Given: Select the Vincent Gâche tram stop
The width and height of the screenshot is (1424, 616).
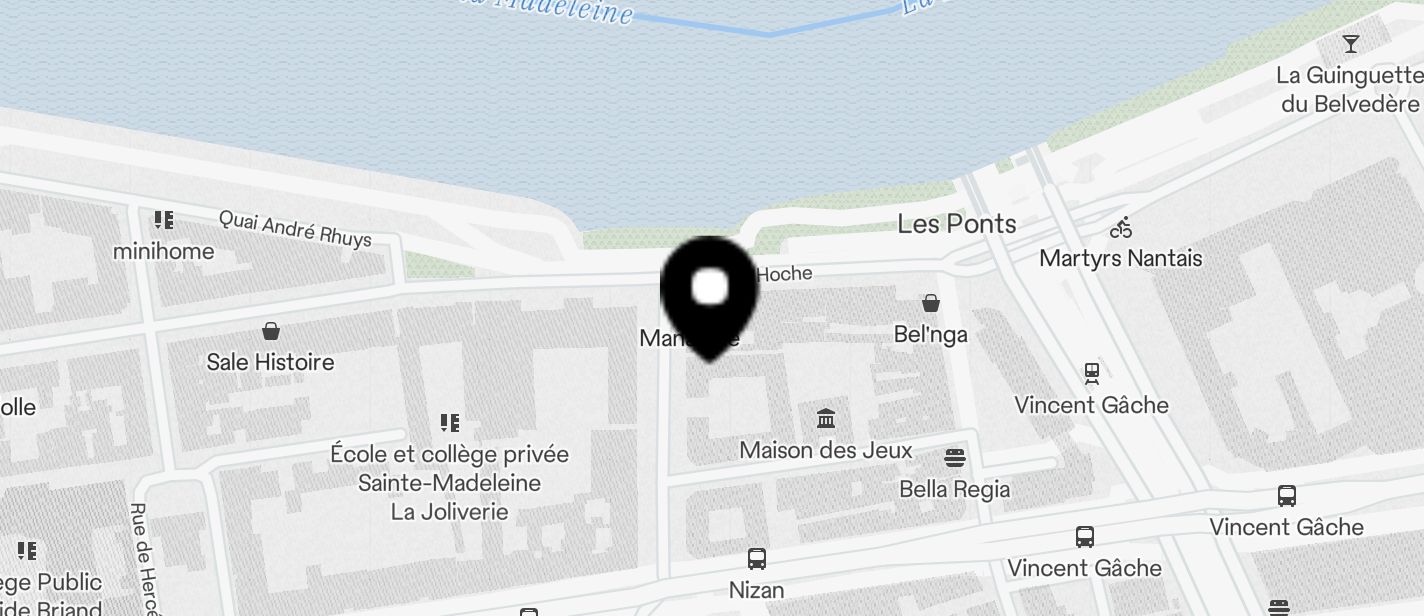Looking at the screenshot, I should 1092,373.
